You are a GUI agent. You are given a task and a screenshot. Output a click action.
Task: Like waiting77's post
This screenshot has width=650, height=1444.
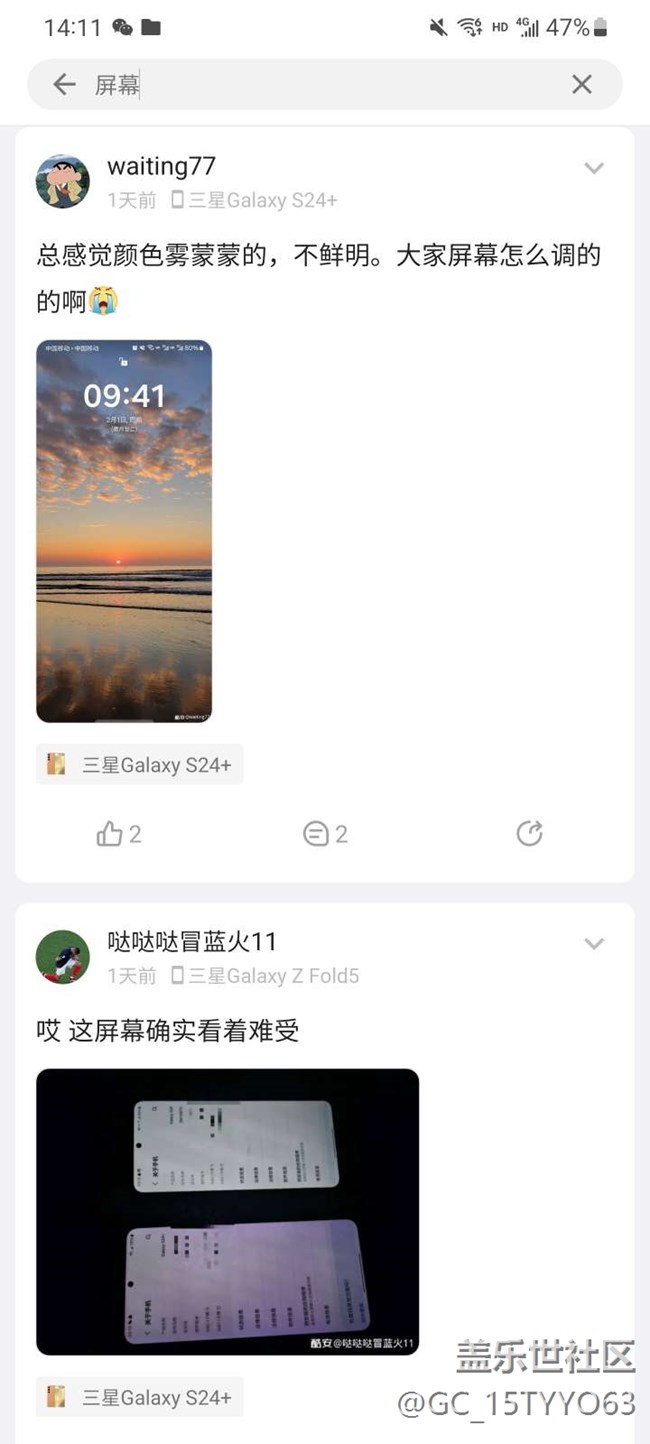coord(119,834)
